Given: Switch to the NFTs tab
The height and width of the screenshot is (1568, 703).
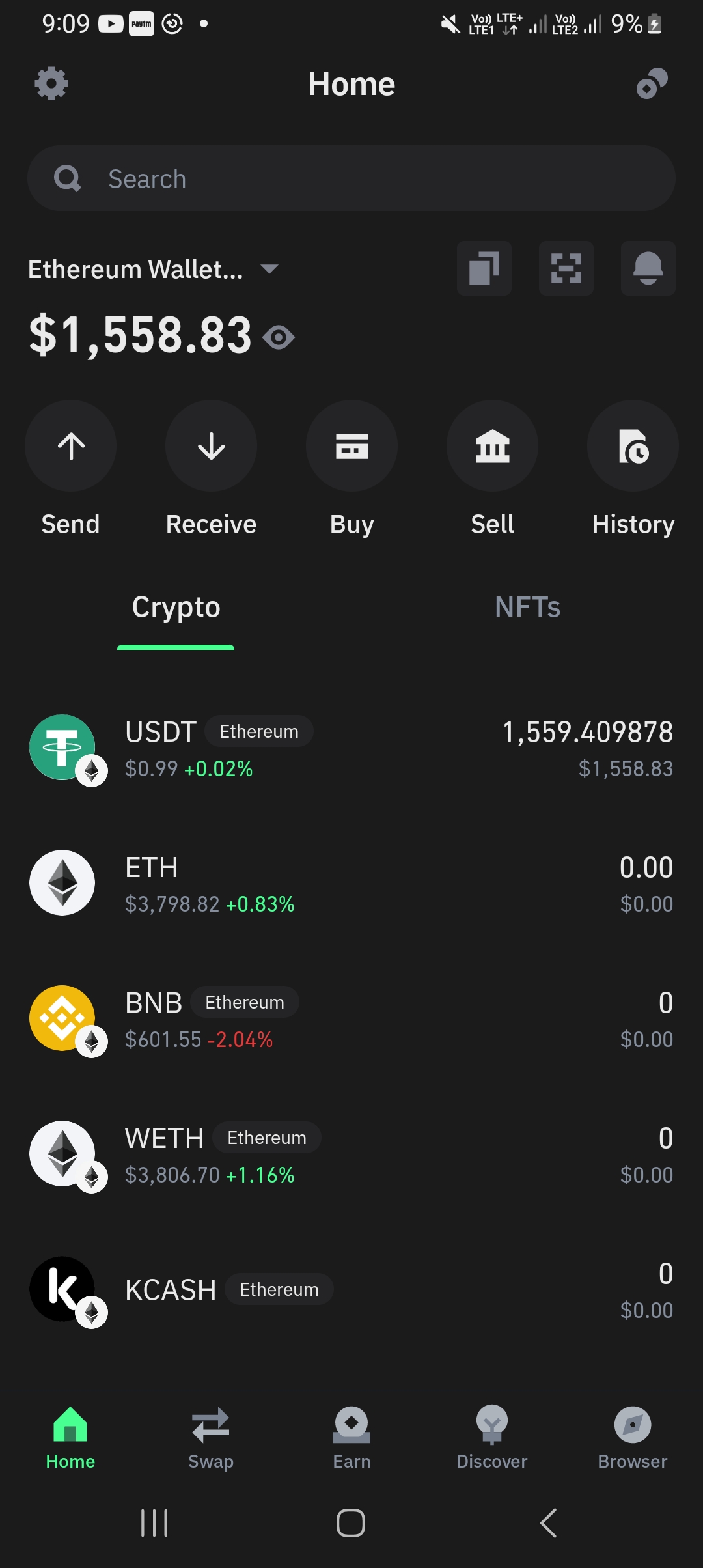Looking at the screenshot, I should point(527,607).
